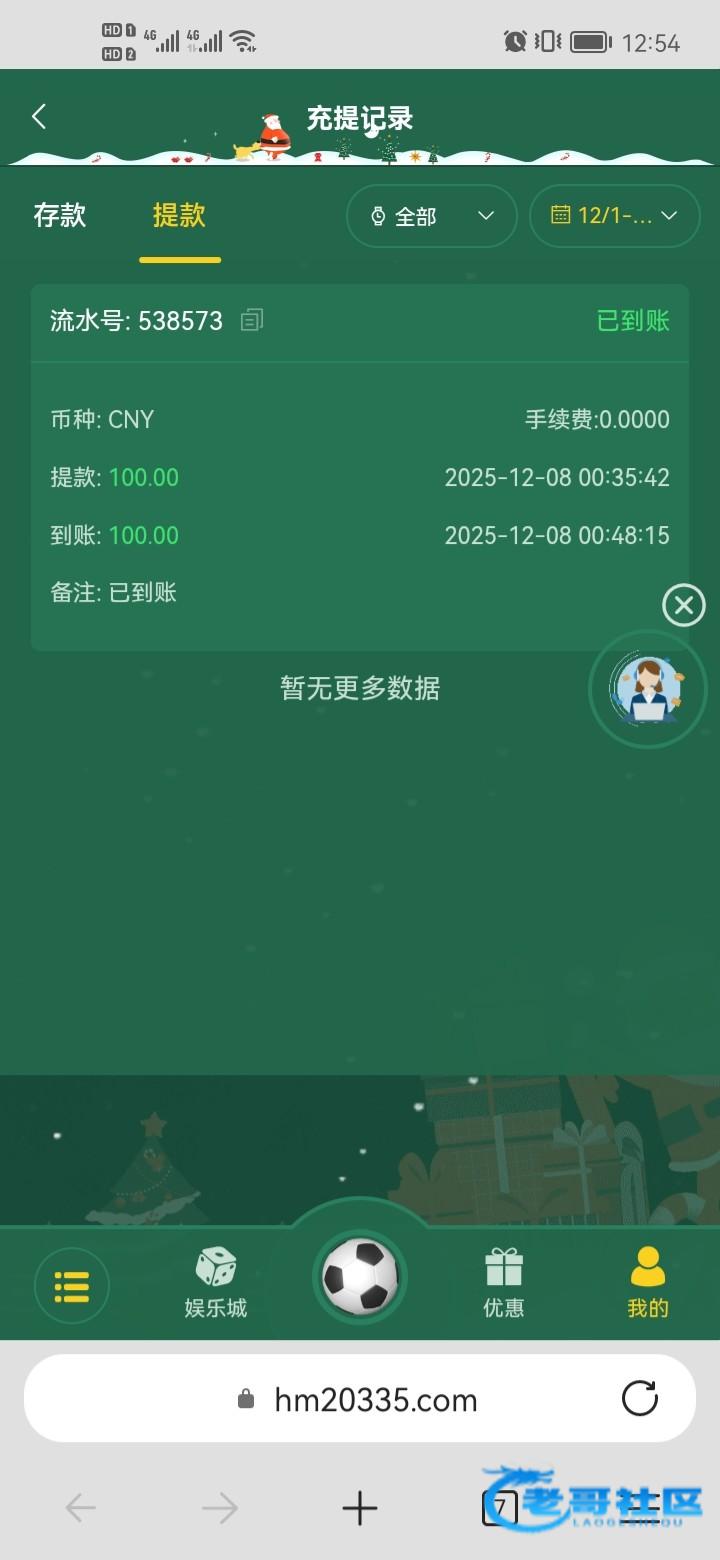720x1560 pixels.
Task: Go back from 充提记录 page
Action: [x=39, y=117]
